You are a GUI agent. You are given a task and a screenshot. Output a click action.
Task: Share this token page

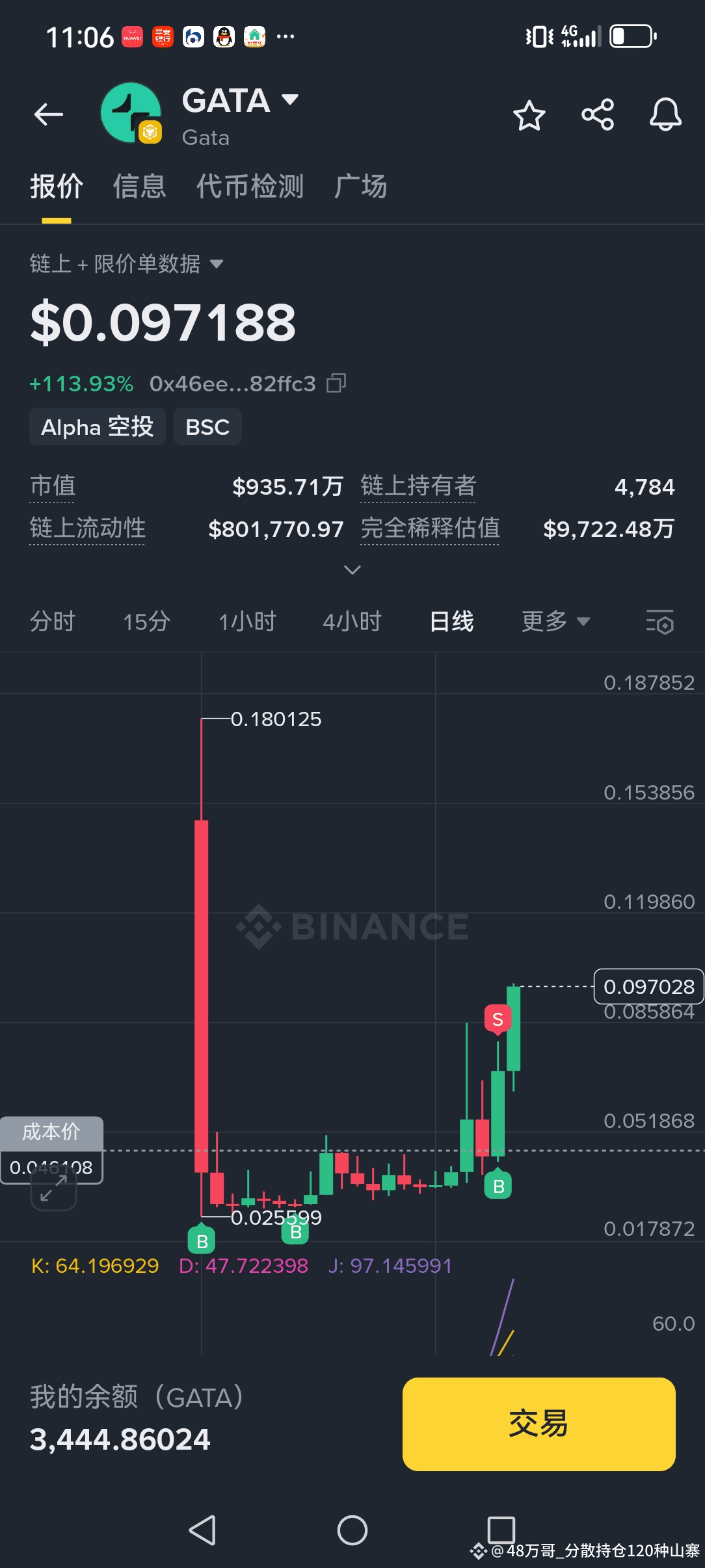[x=598, y=115]
